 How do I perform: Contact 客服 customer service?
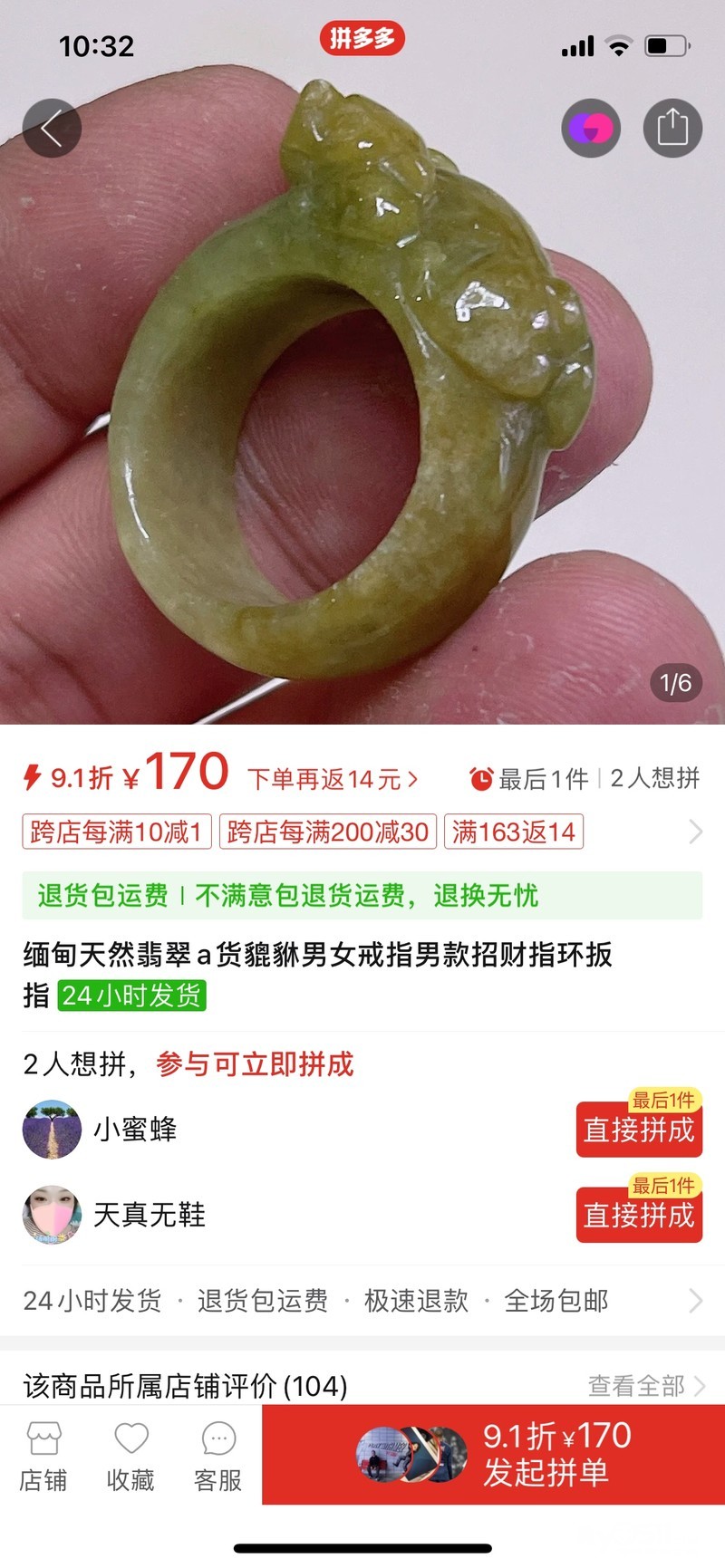tap(217, 1457)
